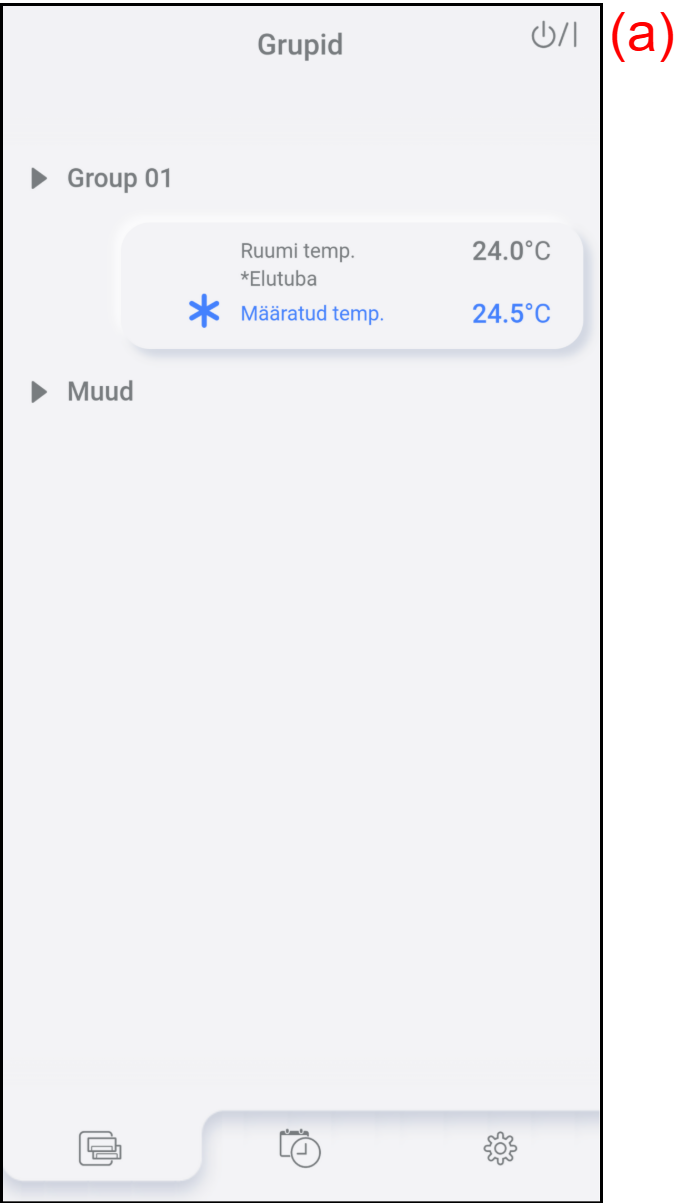Open the Elutuba unit card

tap(352, 284)
